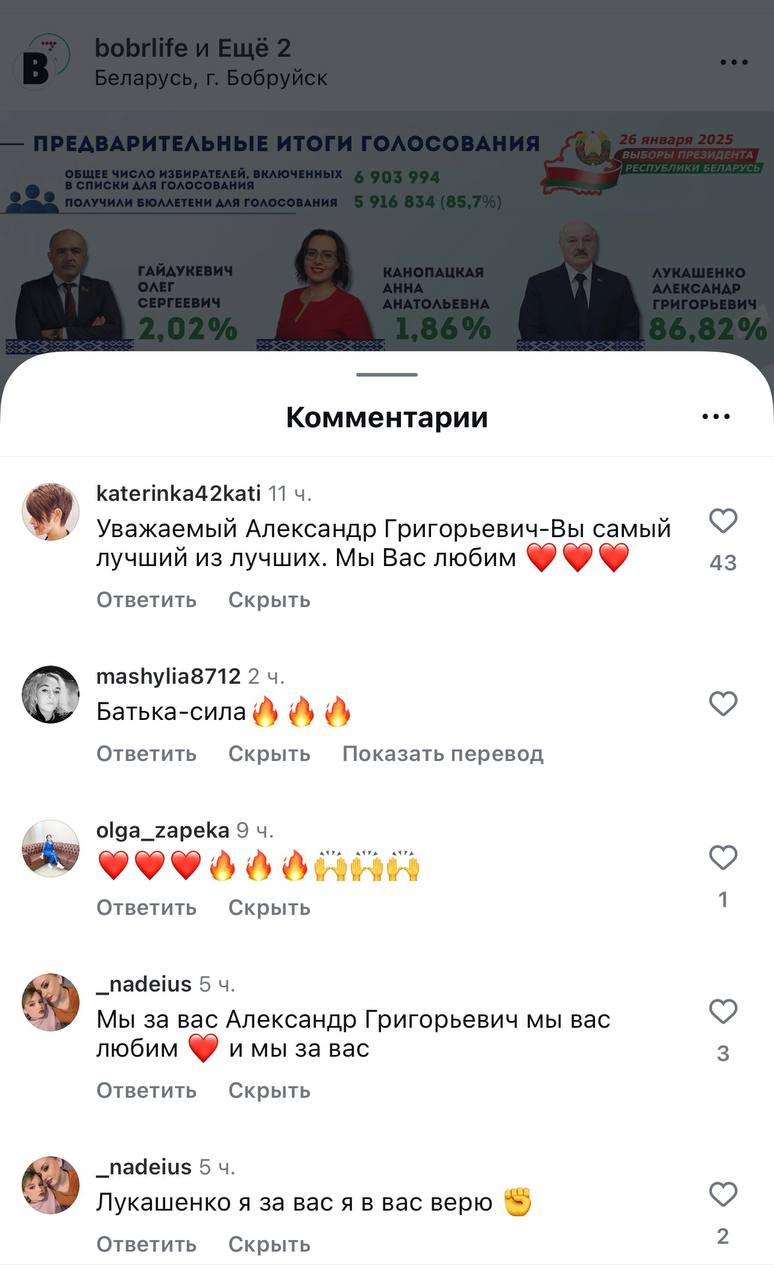
Task: Tap the comments sheet drag handle
Action: tap(387, 375)
